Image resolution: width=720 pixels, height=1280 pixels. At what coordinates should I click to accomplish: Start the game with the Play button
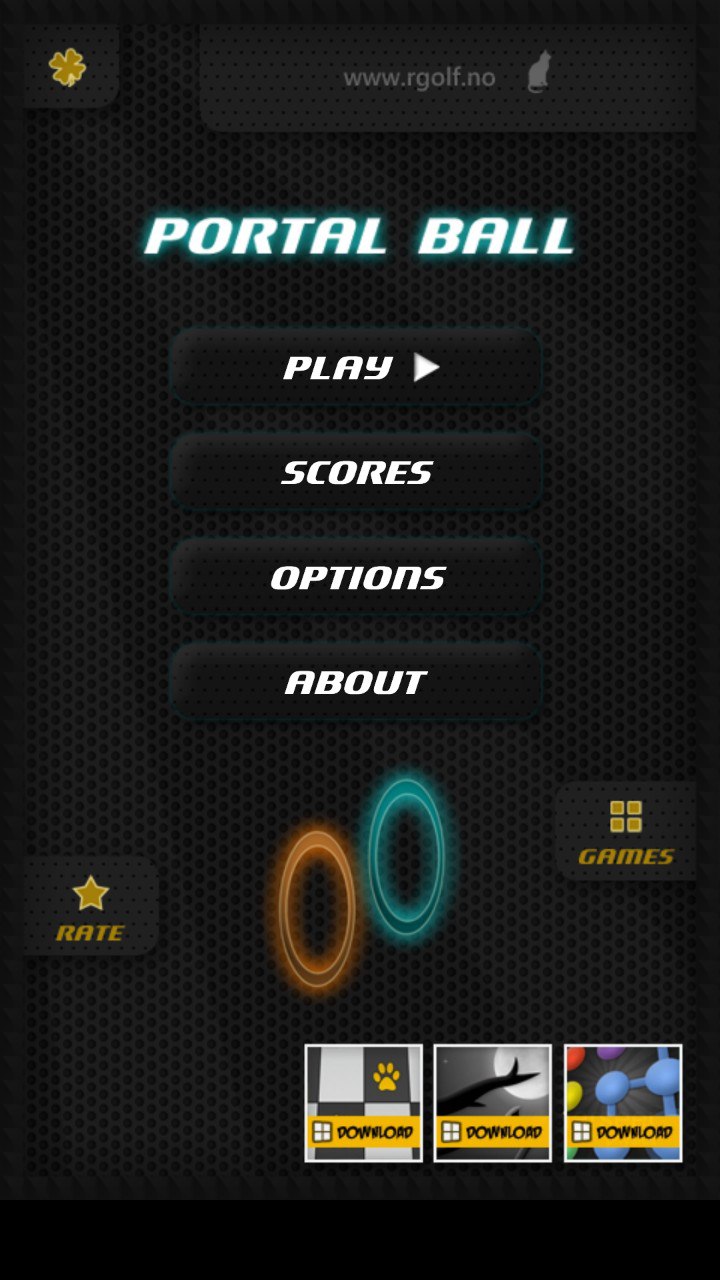click(x=356, y=367)
